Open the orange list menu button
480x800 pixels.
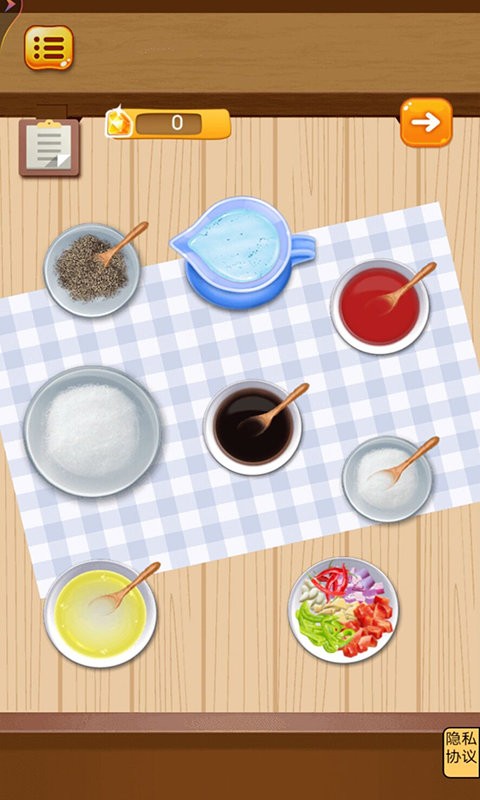tap(48, 48)
